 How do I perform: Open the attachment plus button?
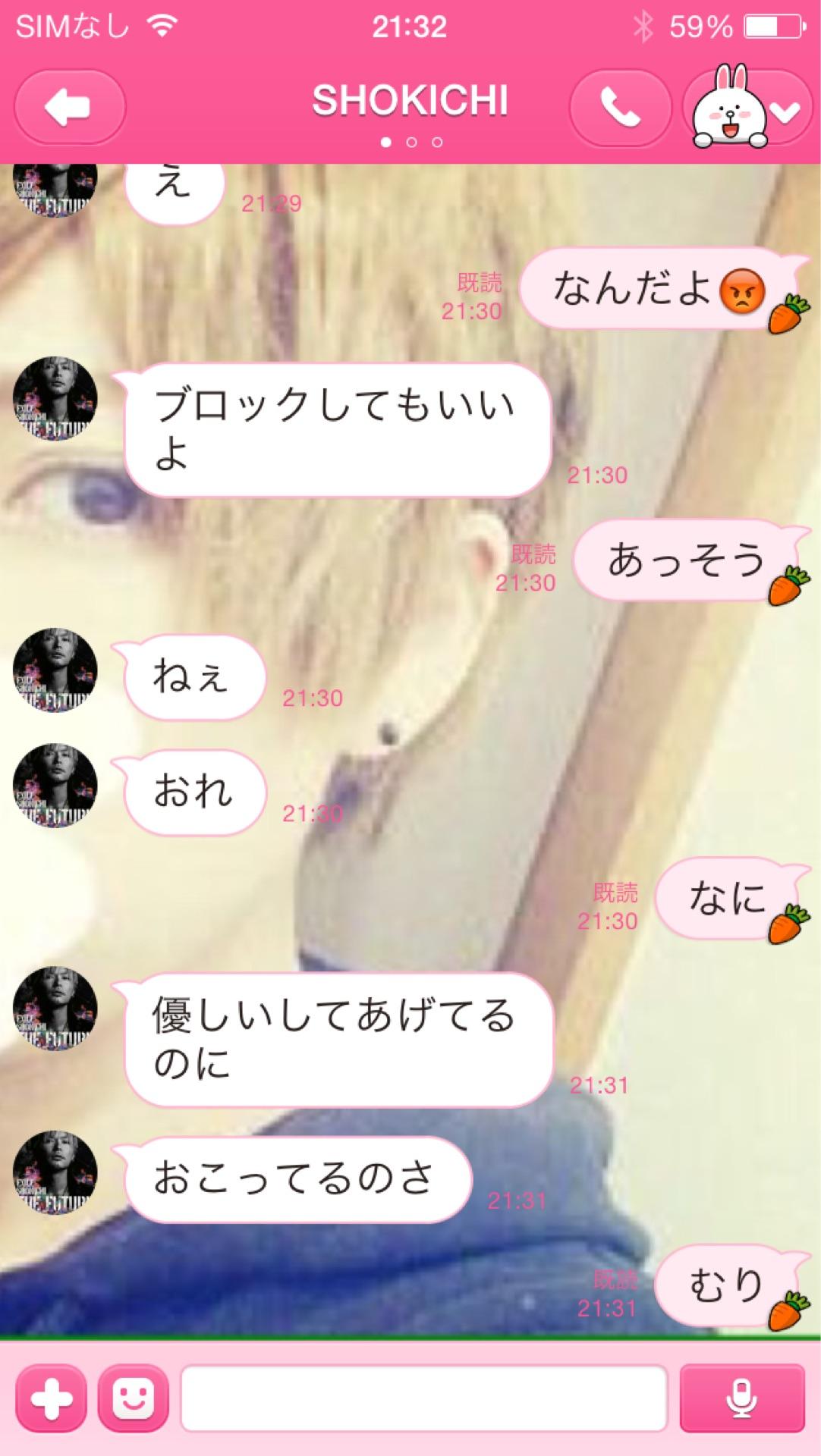tap(51, 1399)
